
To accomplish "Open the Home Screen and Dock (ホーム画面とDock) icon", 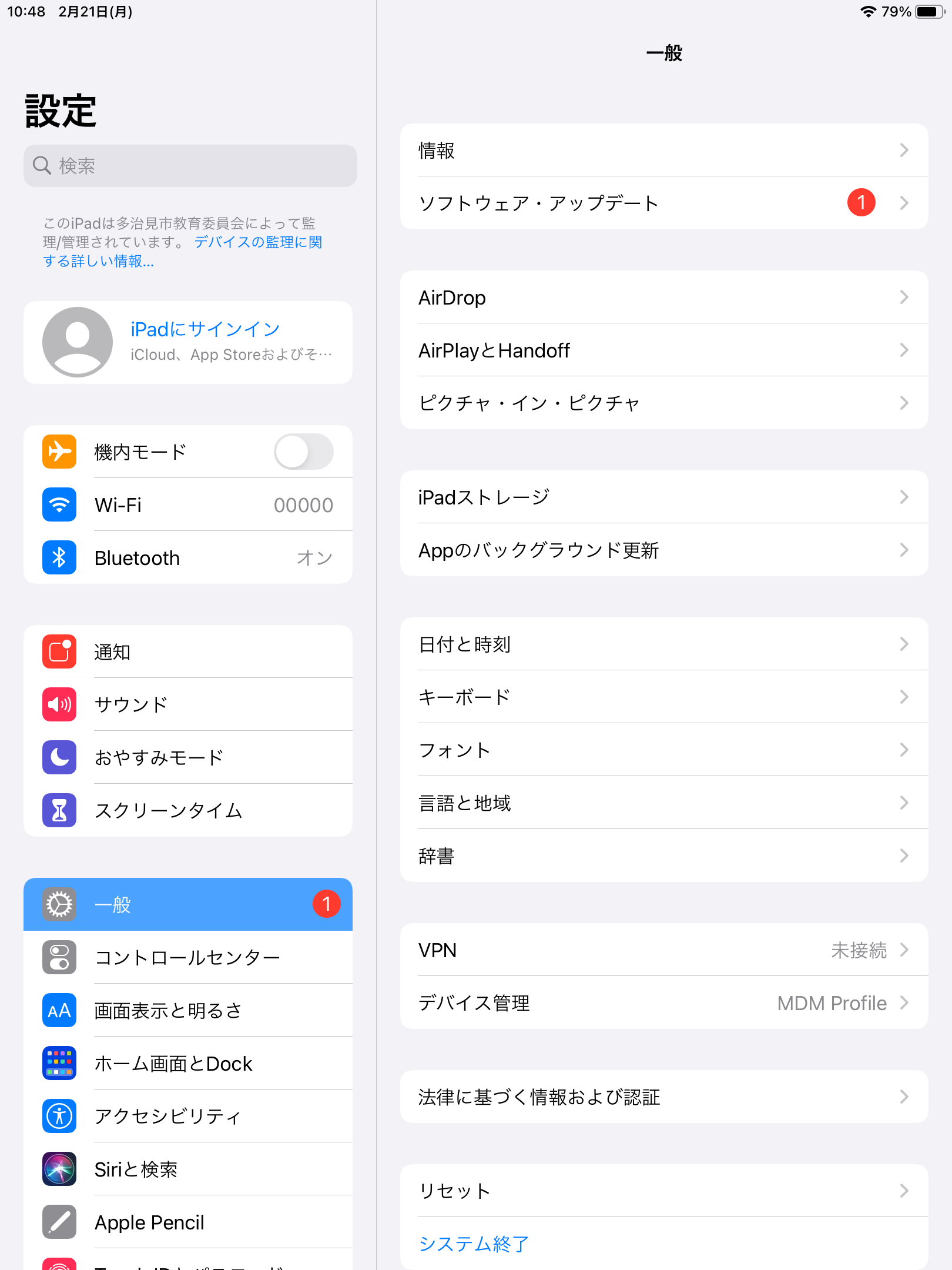I will click(x=59, y=1063).
